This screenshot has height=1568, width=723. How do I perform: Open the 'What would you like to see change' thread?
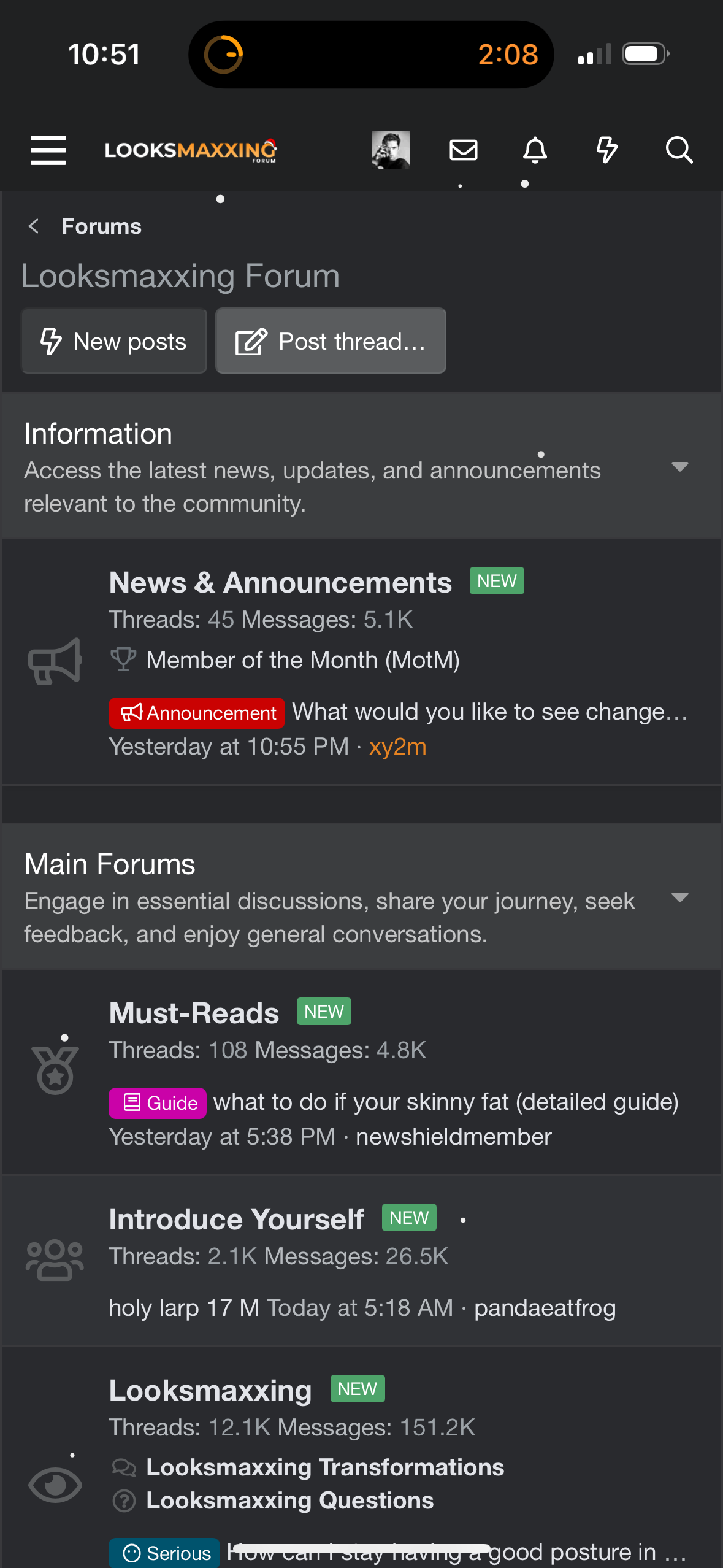tap(489, 712)
